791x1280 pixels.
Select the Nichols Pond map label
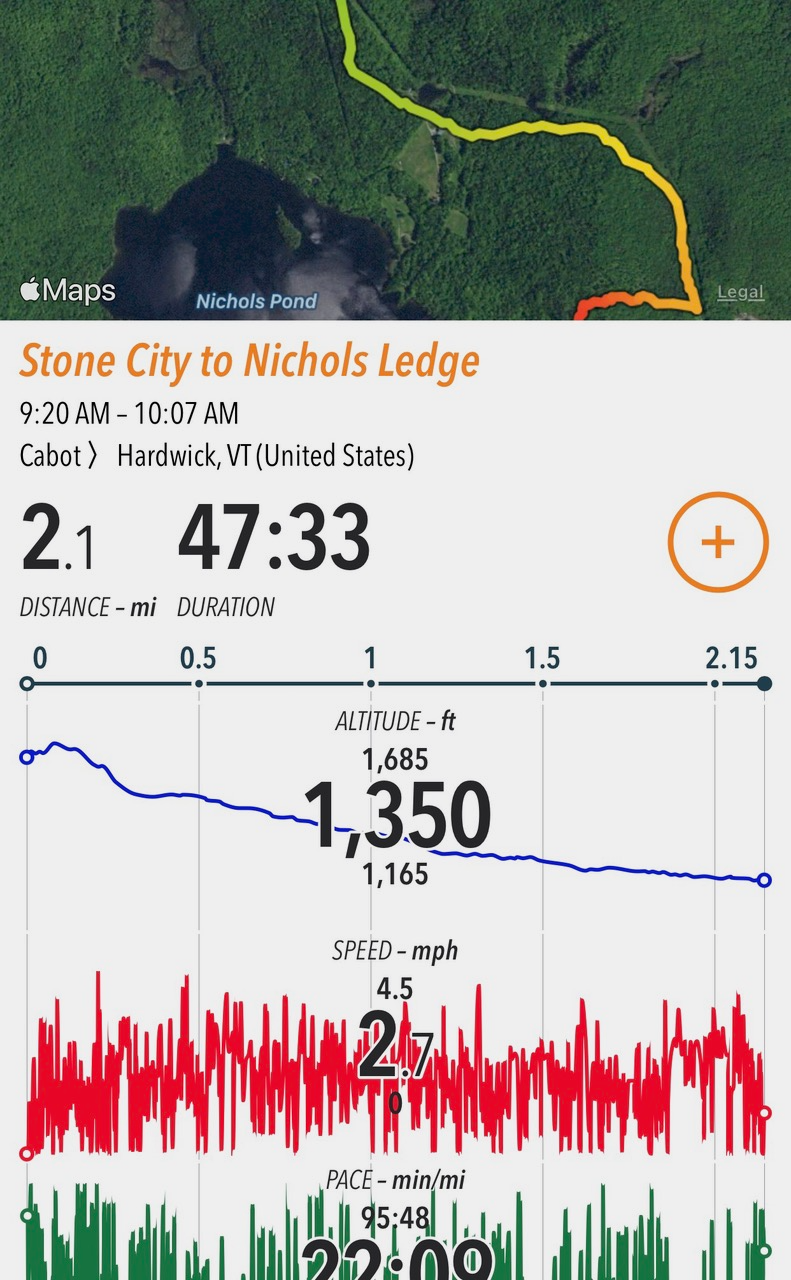256,300
